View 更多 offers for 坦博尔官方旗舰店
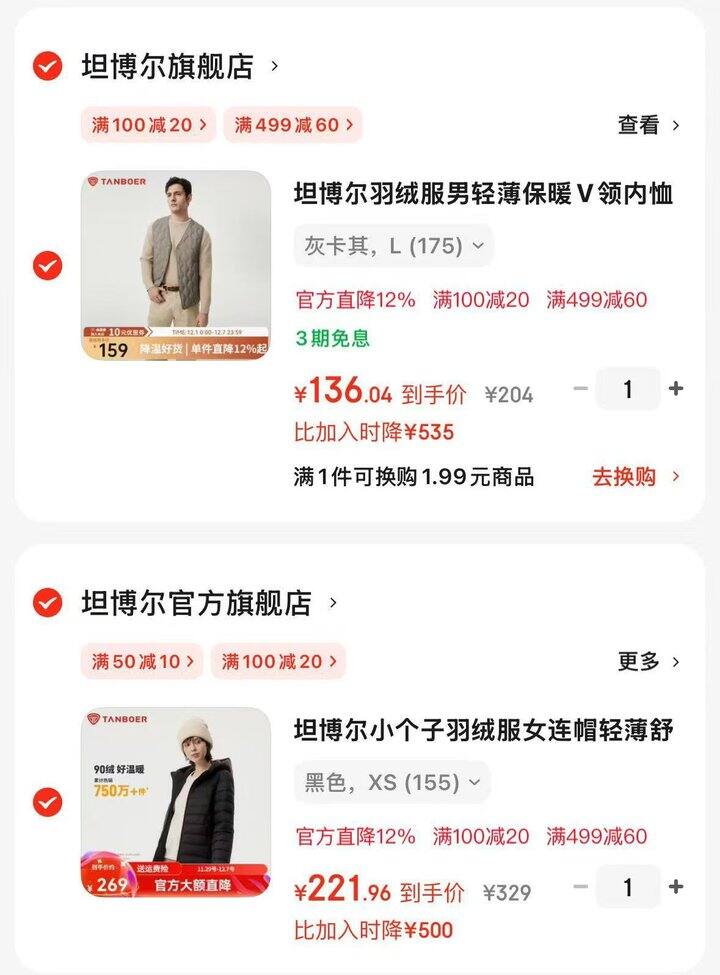 tap(648, 661)
